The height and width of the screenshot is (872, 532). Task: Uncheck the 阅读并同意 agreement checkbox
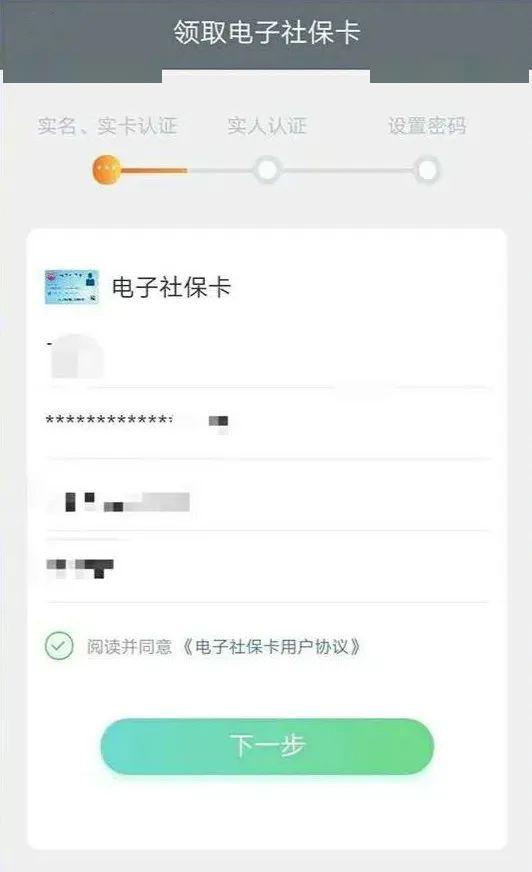(x=59, y=646)
